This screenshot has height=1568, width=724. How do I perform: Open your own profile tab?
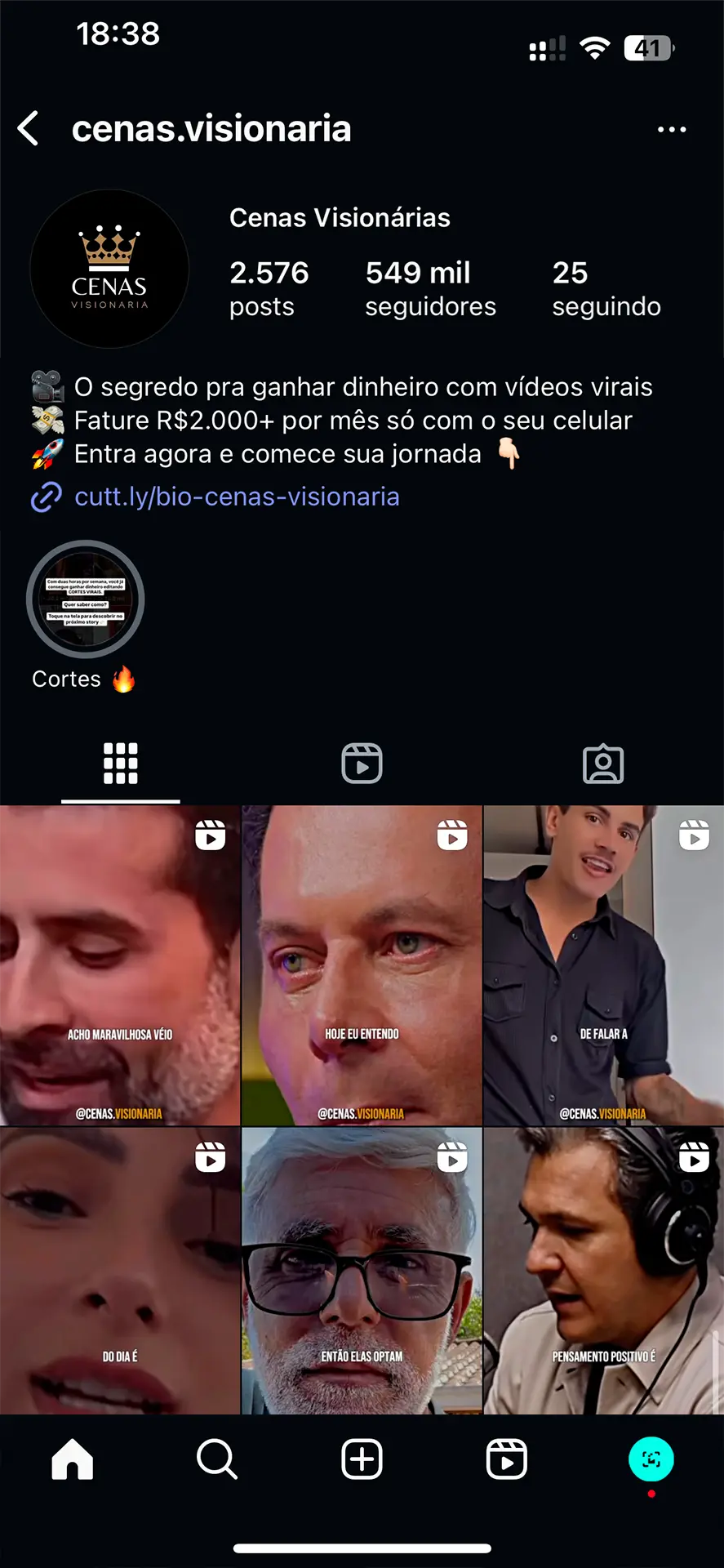coord(651,1459)
